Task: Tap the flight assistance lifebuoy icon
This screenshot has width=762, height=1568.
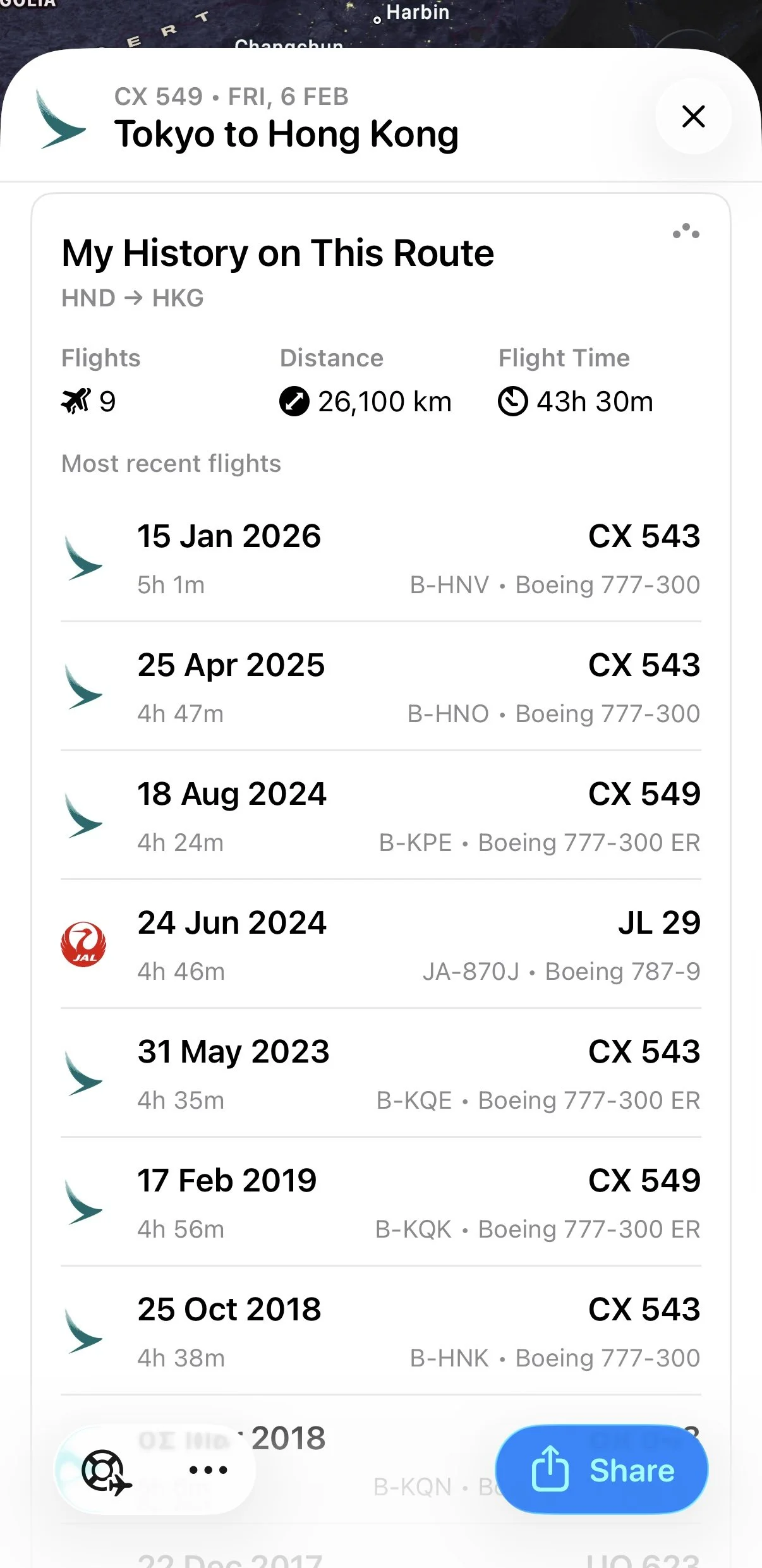Action: [x=106, y=1471]
